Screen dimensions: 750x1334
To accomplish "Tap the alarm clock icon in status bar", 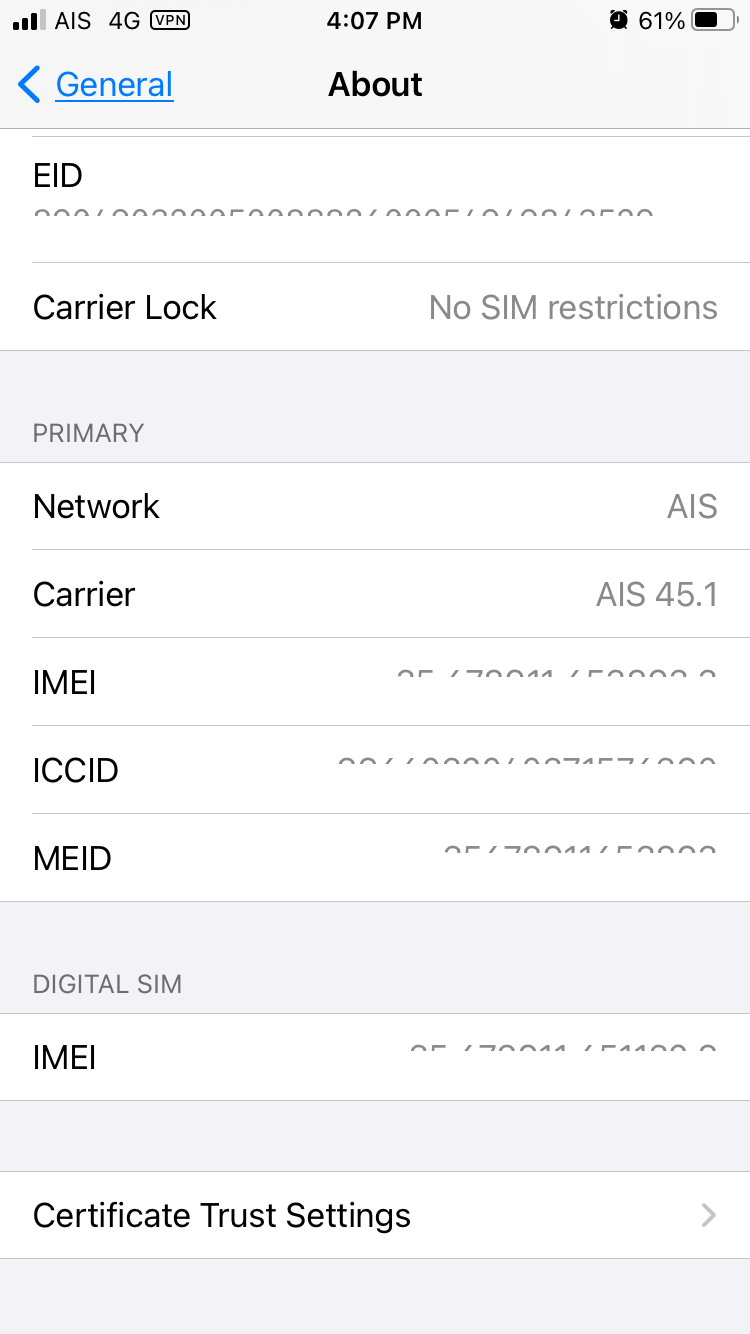I will (x=620, y=19).
